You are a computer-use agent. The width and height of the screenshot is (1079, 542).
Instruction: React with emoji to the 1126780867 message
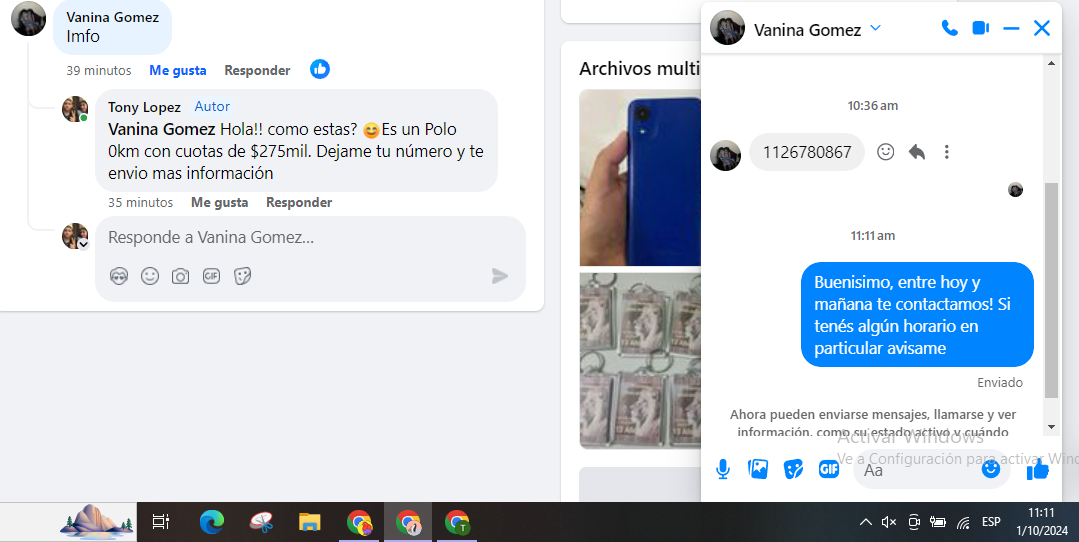[886, 152]
